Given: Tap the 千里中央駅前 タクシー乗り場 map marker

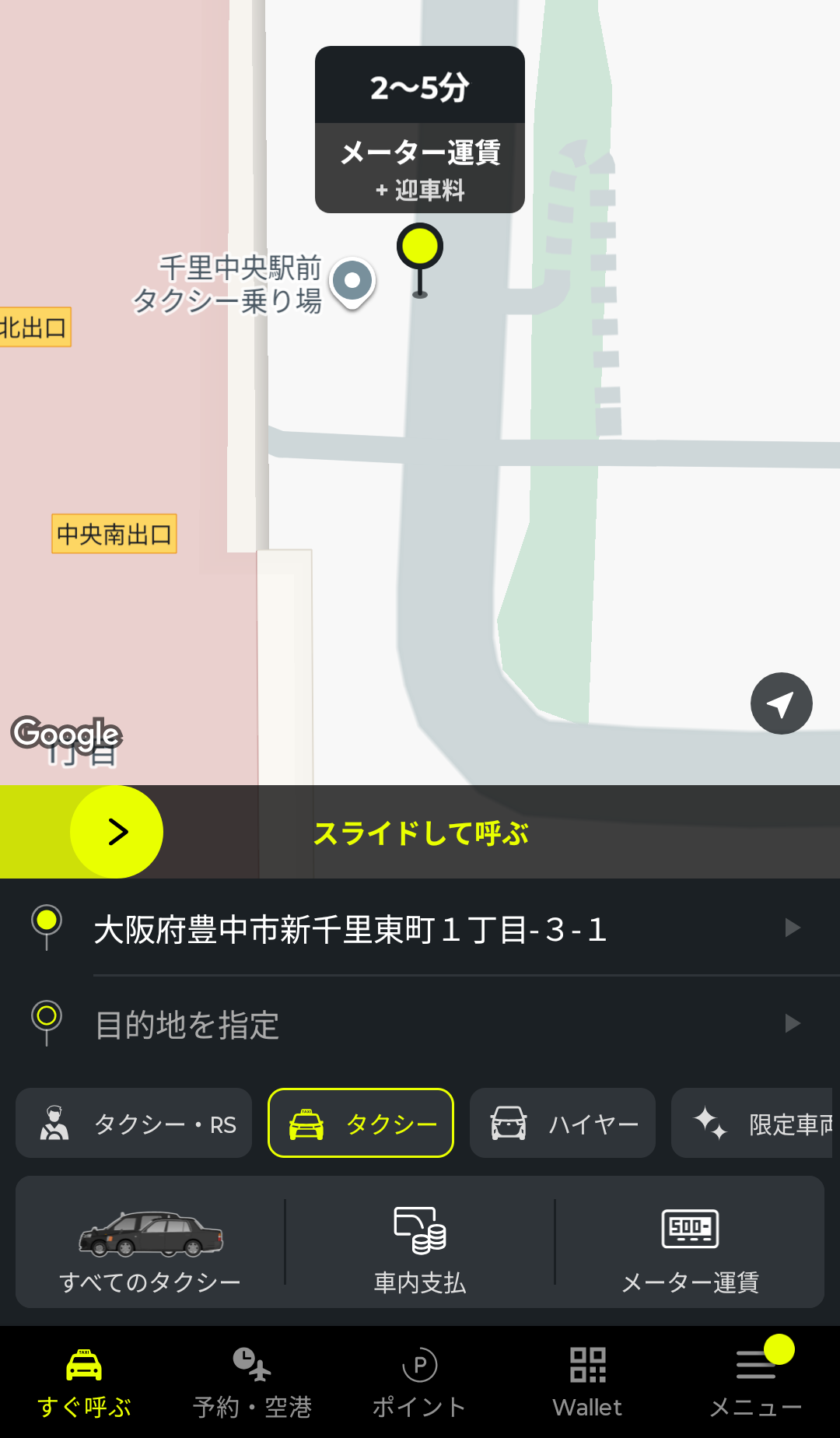Looking at the screenshot, I should (x=352, y=282).
